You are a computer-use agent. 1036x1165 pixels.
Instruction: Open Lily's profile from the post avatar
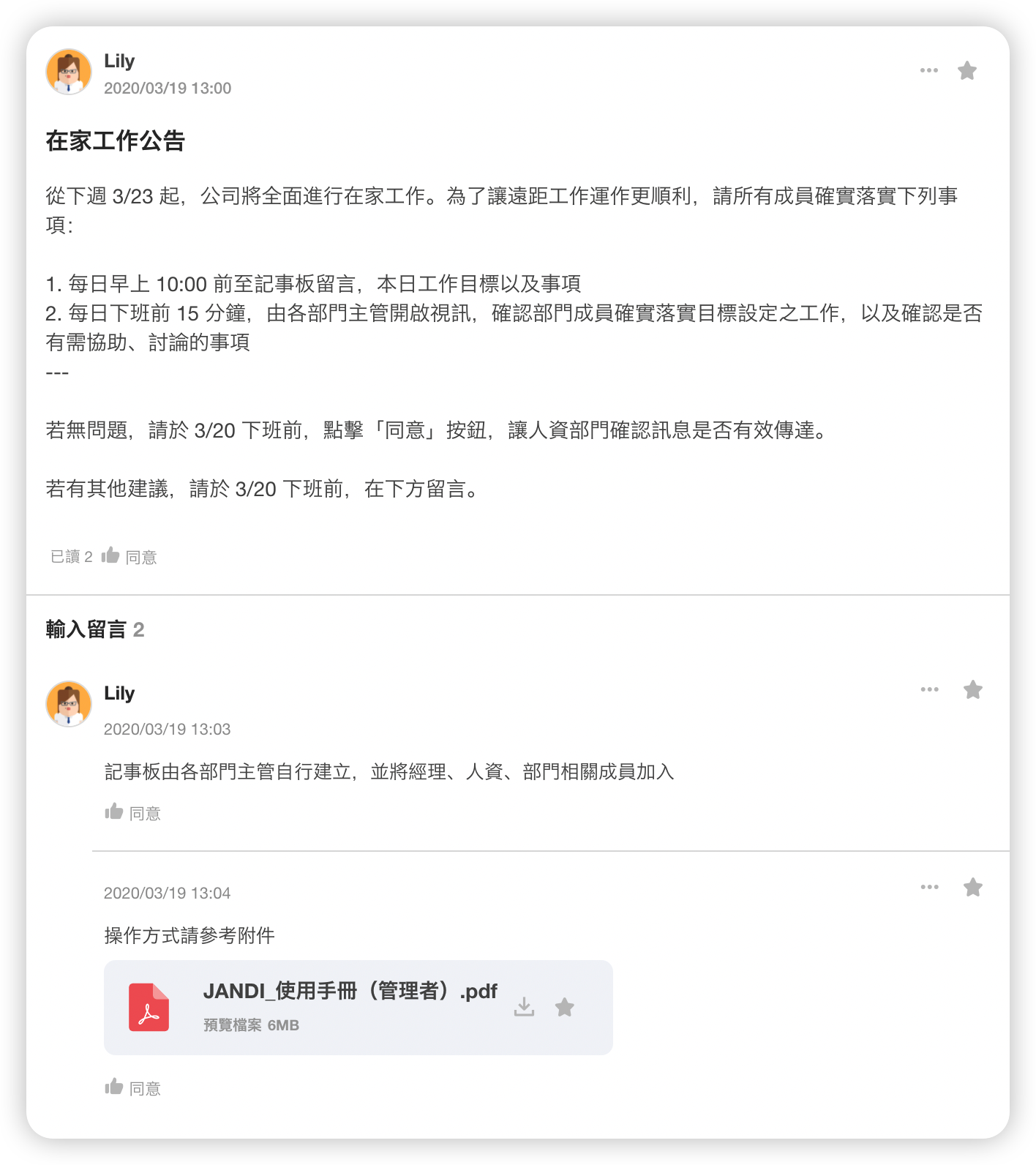pyautogui.click(x=69, y=72)
